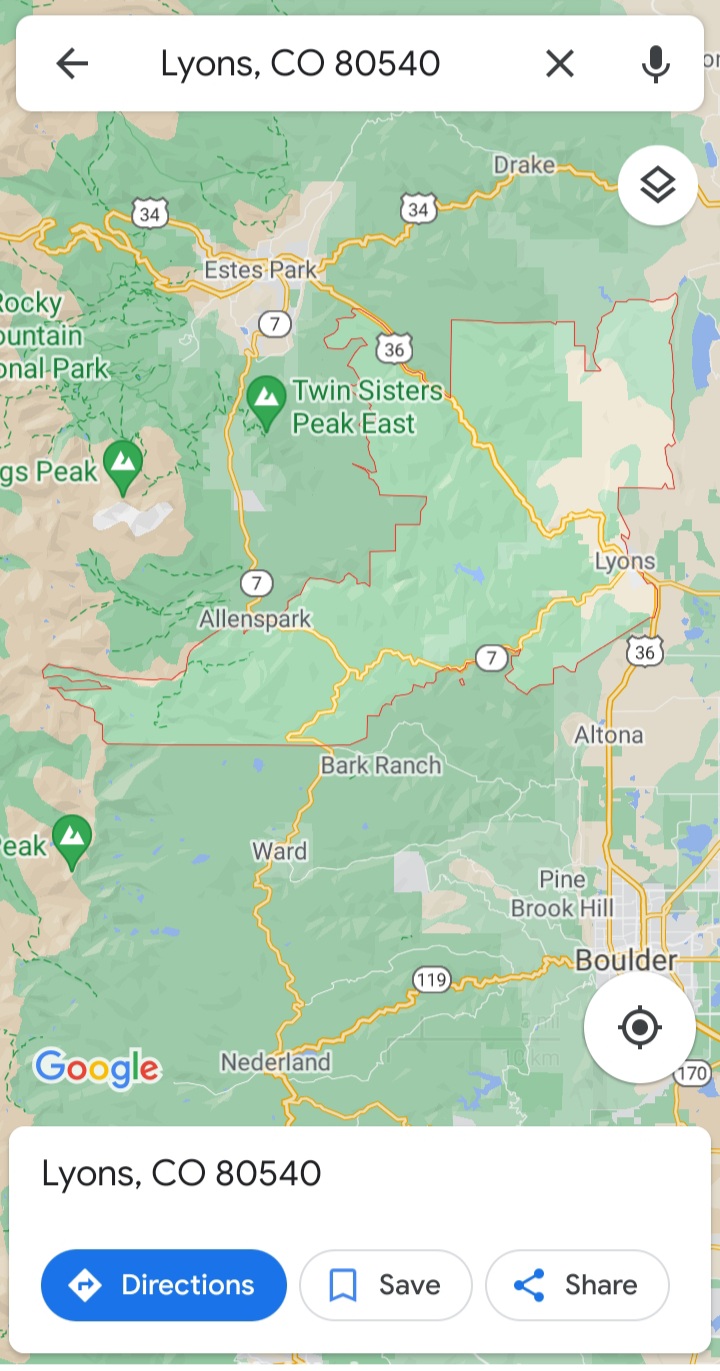Save Lyons, CO 80540 to a list
The width and height of the screenshot is (720, 1371).
click(386, 1285)
